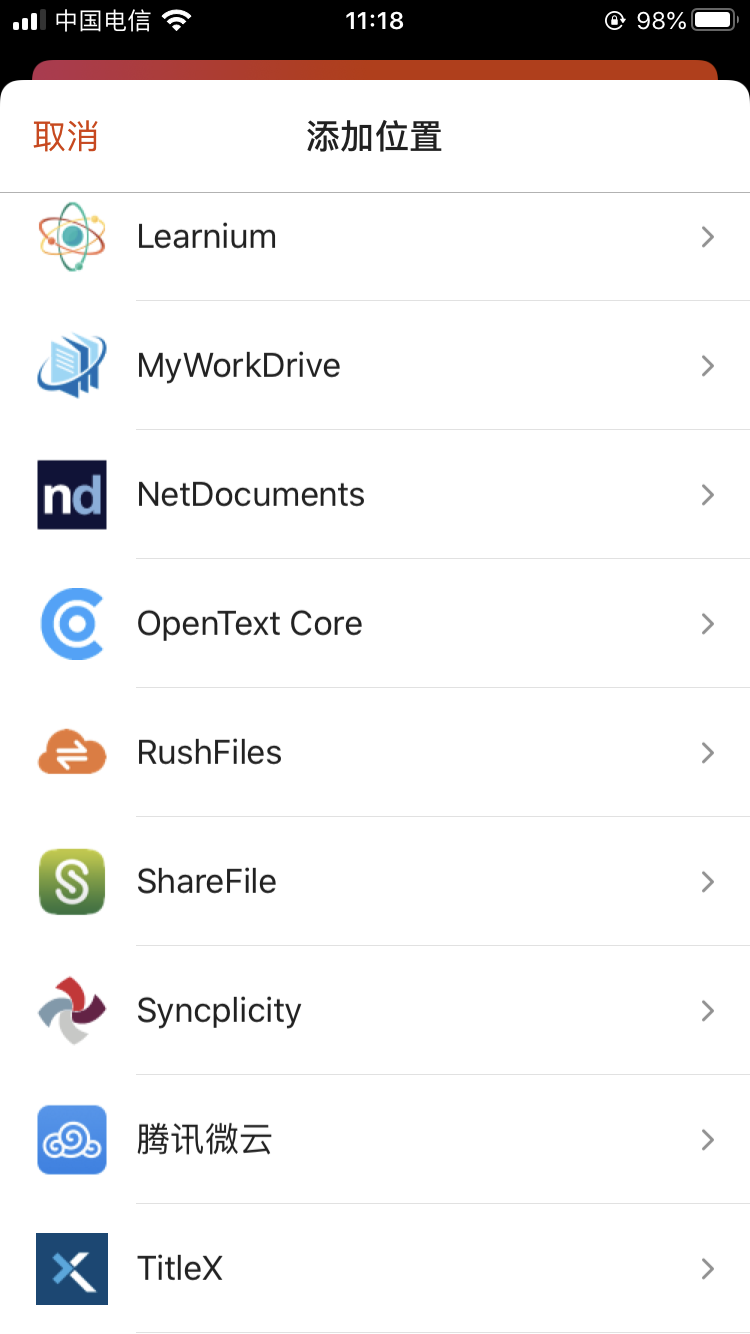The image size is (750, 1334).
Task: Tap 取消 to cancel adding a location
Action: coord(66,137)
